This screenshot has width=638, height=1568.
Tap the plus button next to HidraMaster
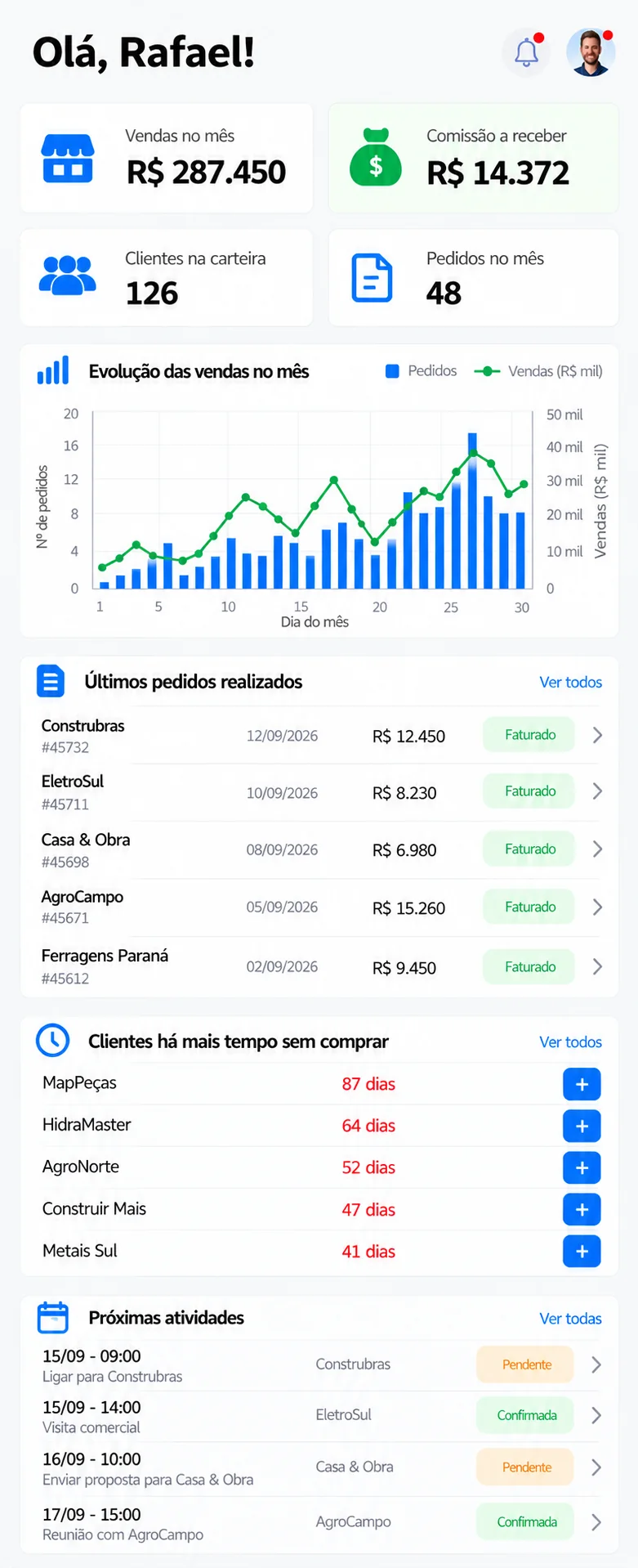click(582, 1126)
